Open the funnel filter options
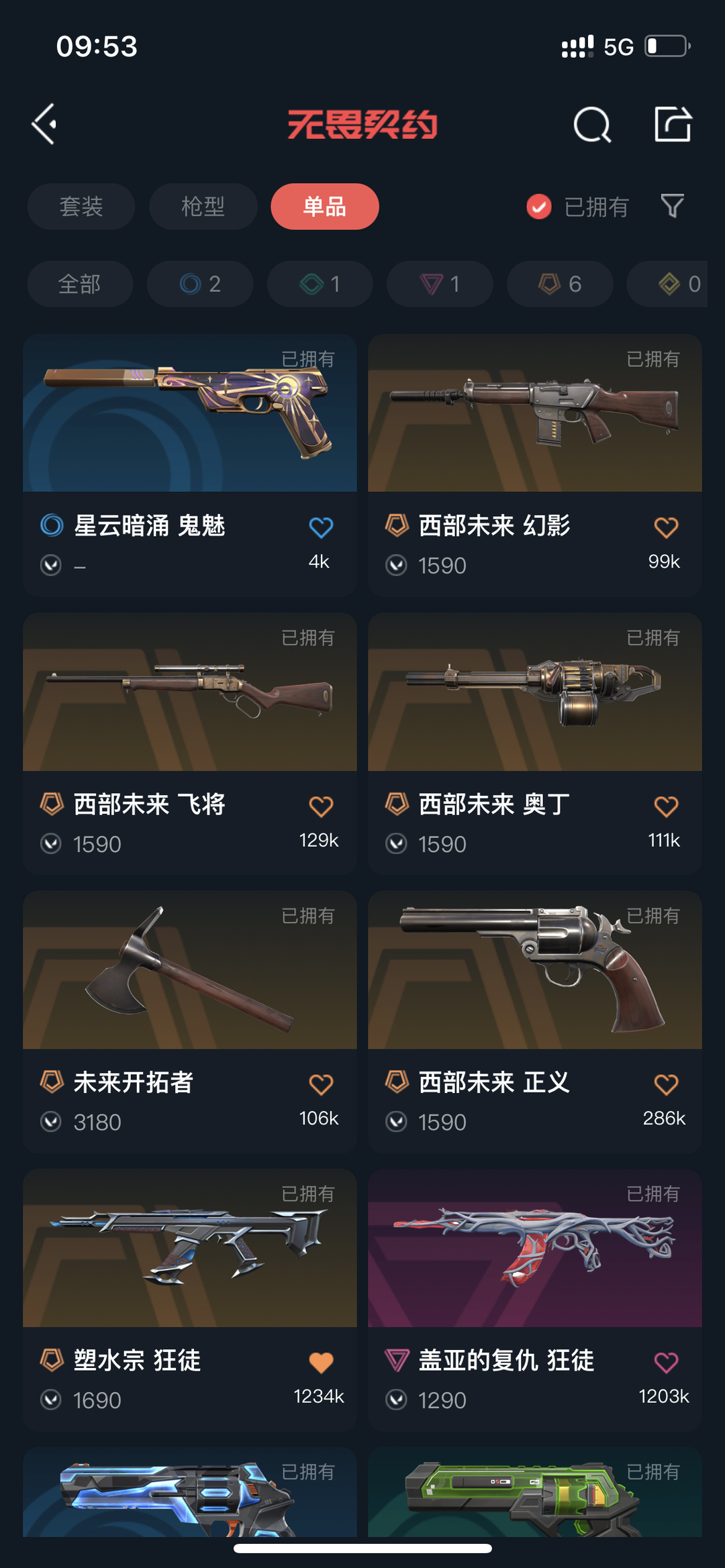 (x=672, y=206)
